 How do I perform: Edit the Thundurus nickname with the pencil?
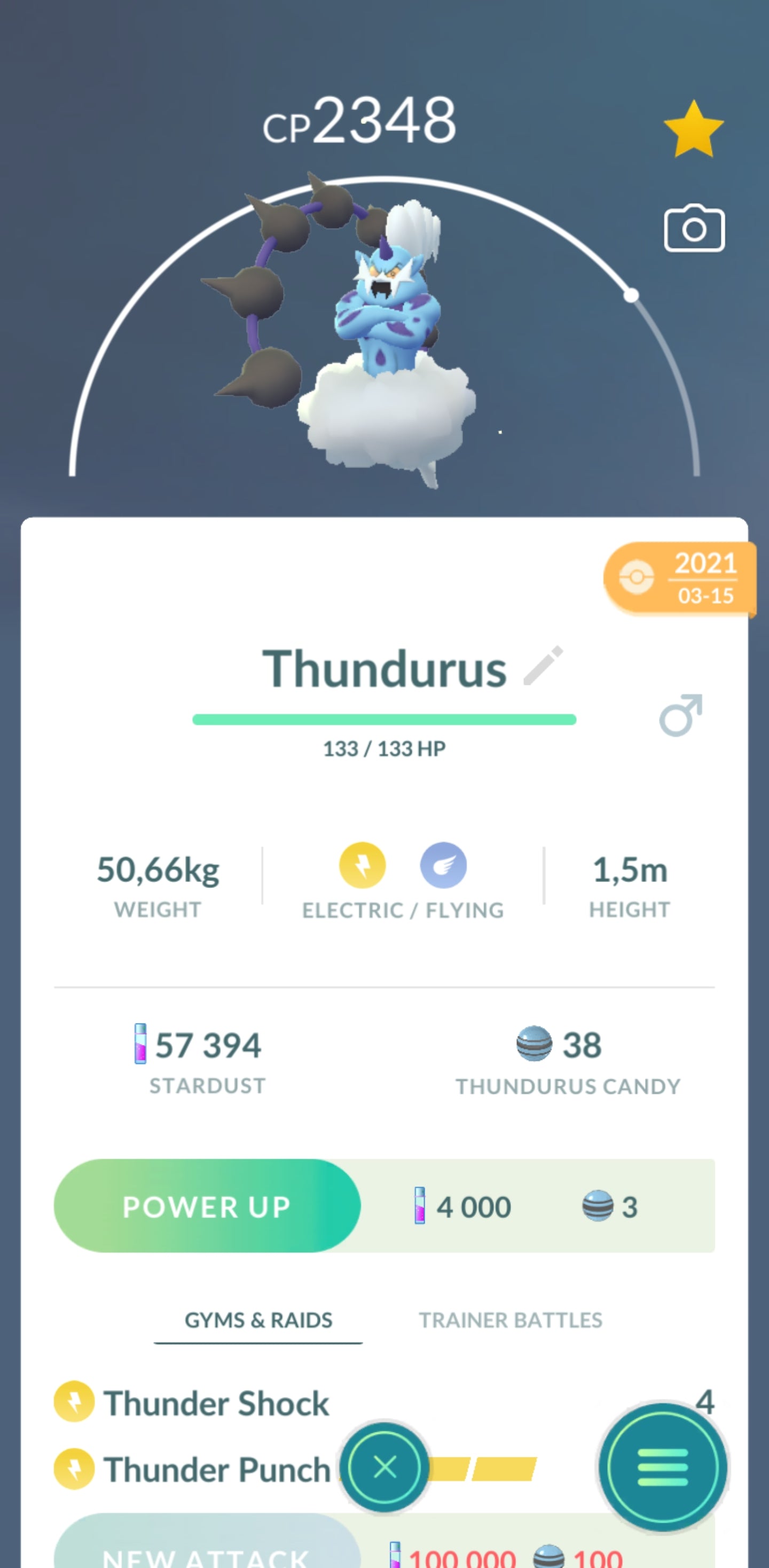coord(543,665)
